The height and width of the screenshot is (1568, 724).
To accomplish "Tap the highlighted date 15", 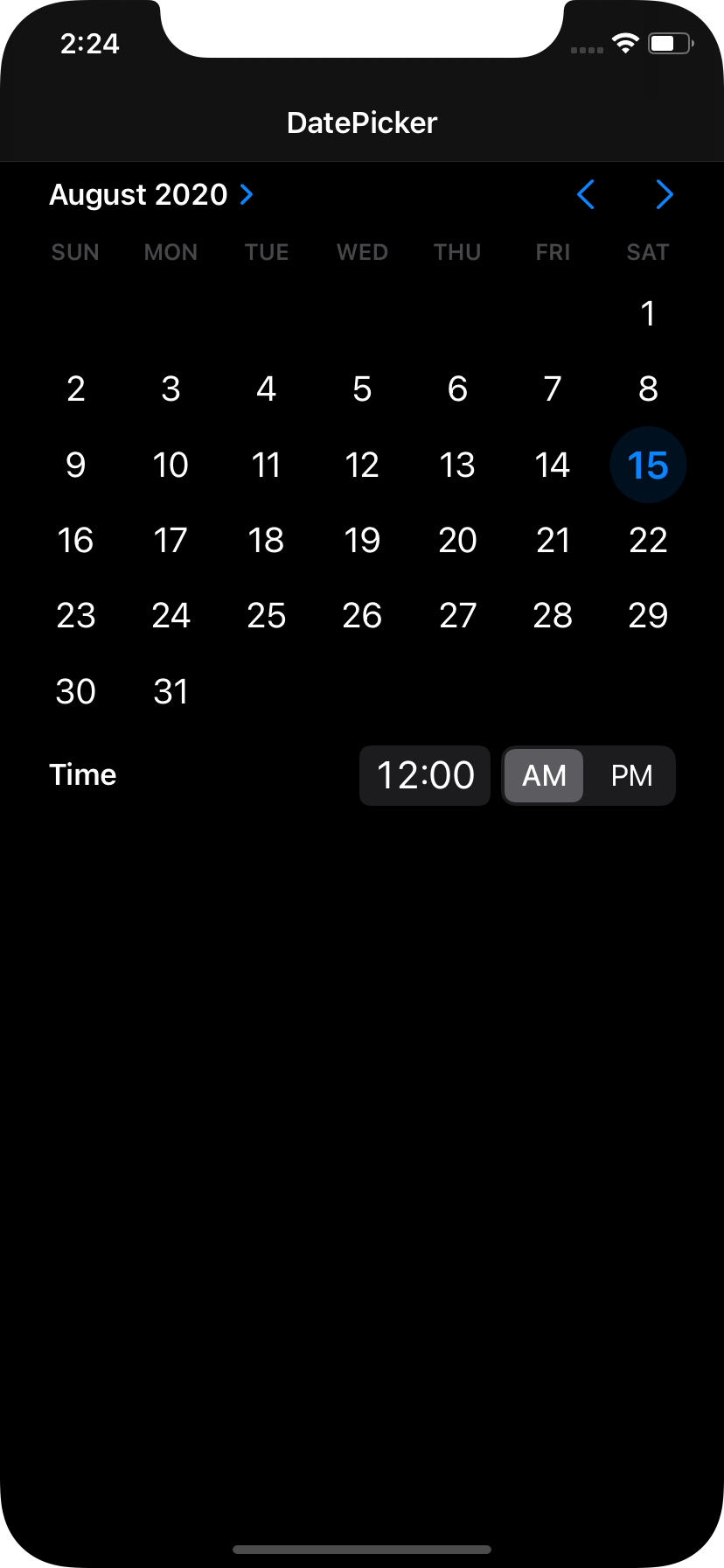I will (x=648, y=465).
